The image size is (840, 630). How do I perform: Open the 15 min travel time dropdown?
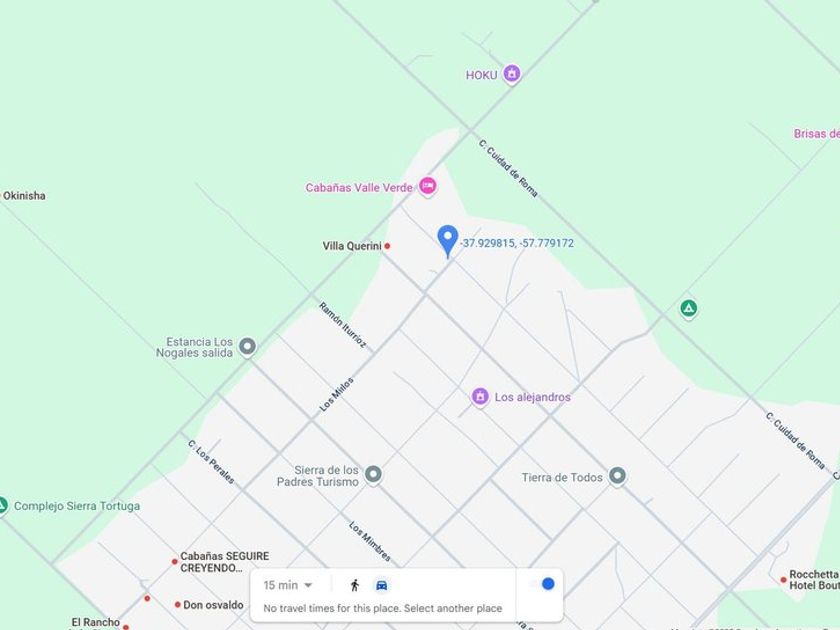click(288, 585)
